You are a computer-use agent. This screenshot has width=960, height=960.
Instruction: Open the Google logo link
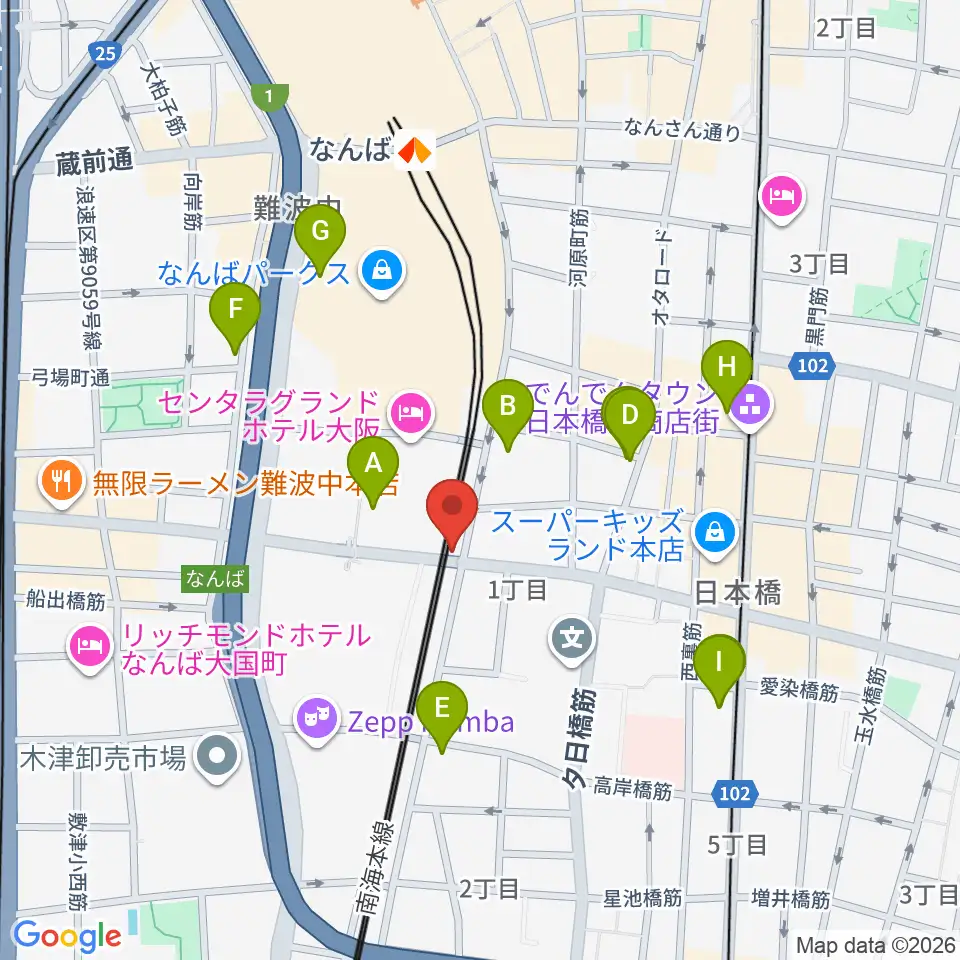coord(67,937)
